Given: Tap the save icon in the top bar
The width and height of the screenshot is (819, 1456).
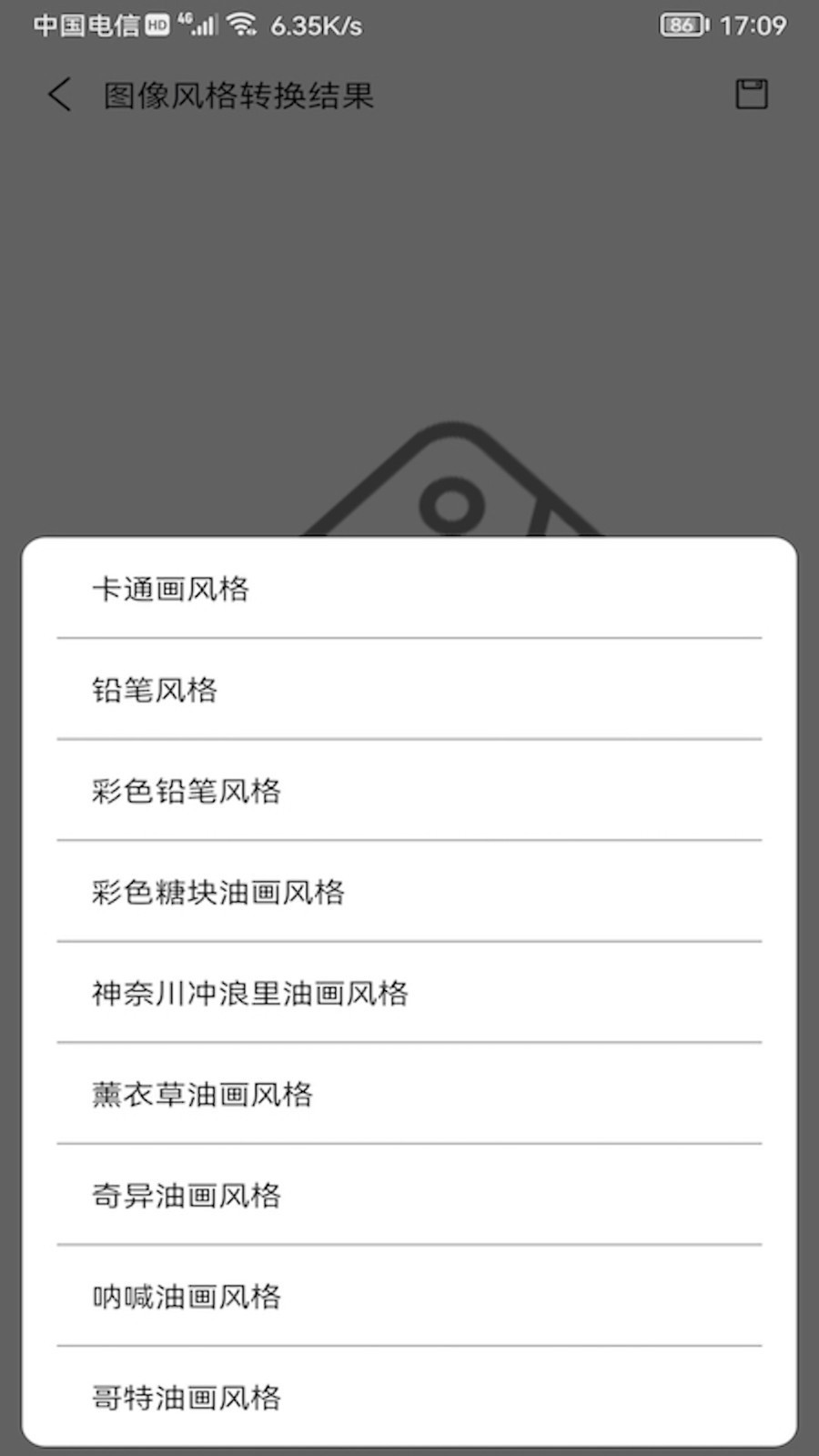Looking at the screenshot, I should click(751, 95).
